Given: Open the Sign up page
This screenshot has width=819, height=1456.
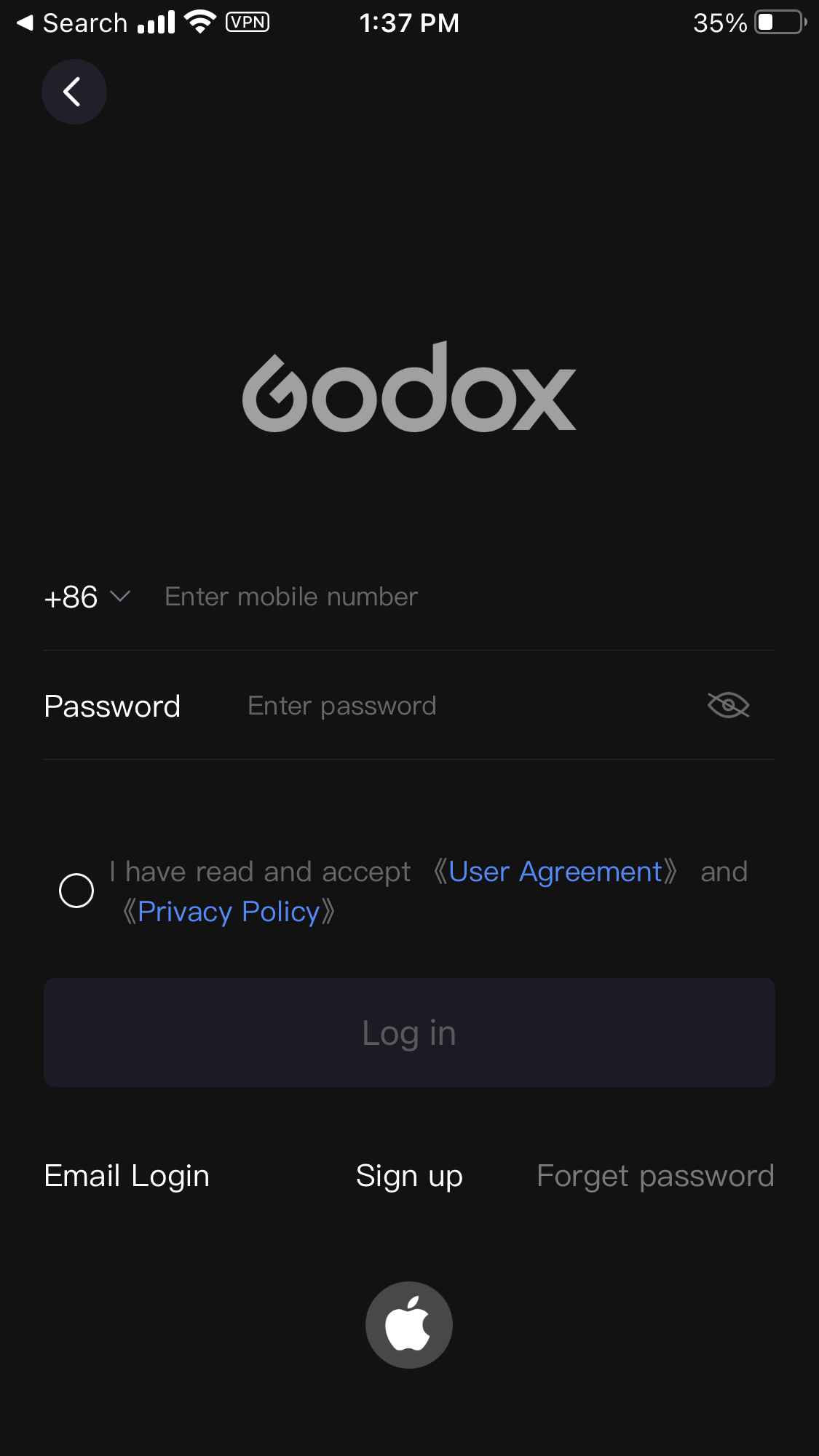Looking at the screenshot, I should [409, 1176].
